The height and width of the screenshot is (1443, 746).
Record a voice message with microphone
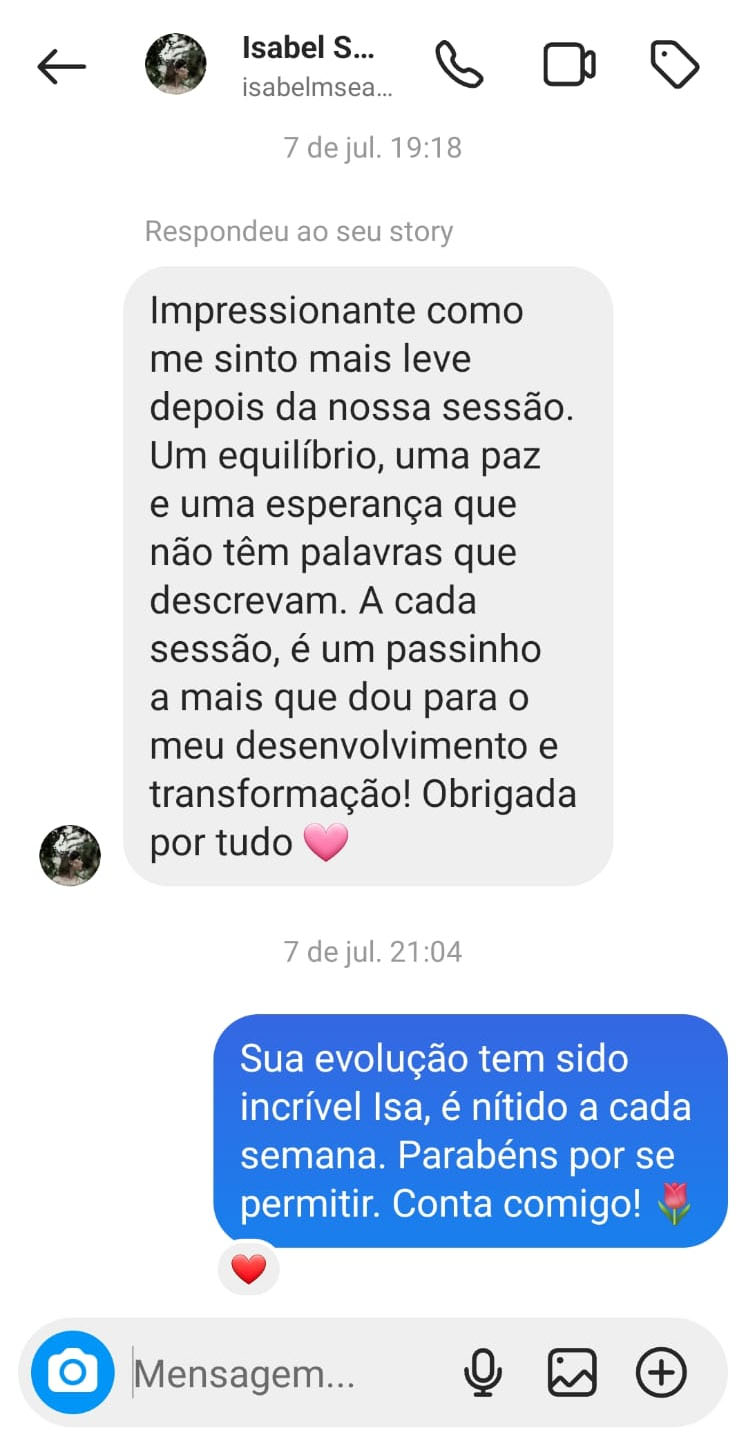coord(483,1373)
